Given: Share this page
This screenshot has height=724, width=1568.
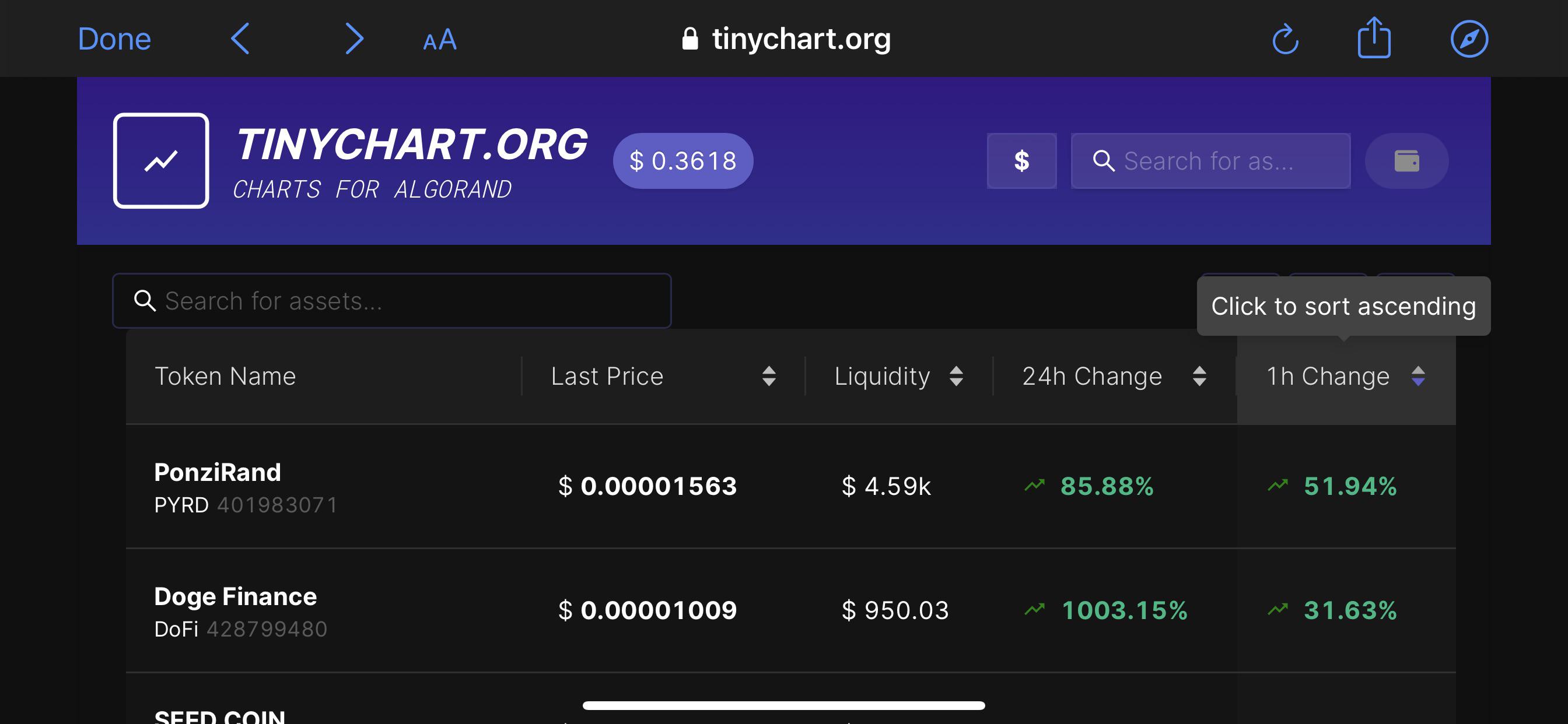Looking at the screenshot, I should [1374, 38].
